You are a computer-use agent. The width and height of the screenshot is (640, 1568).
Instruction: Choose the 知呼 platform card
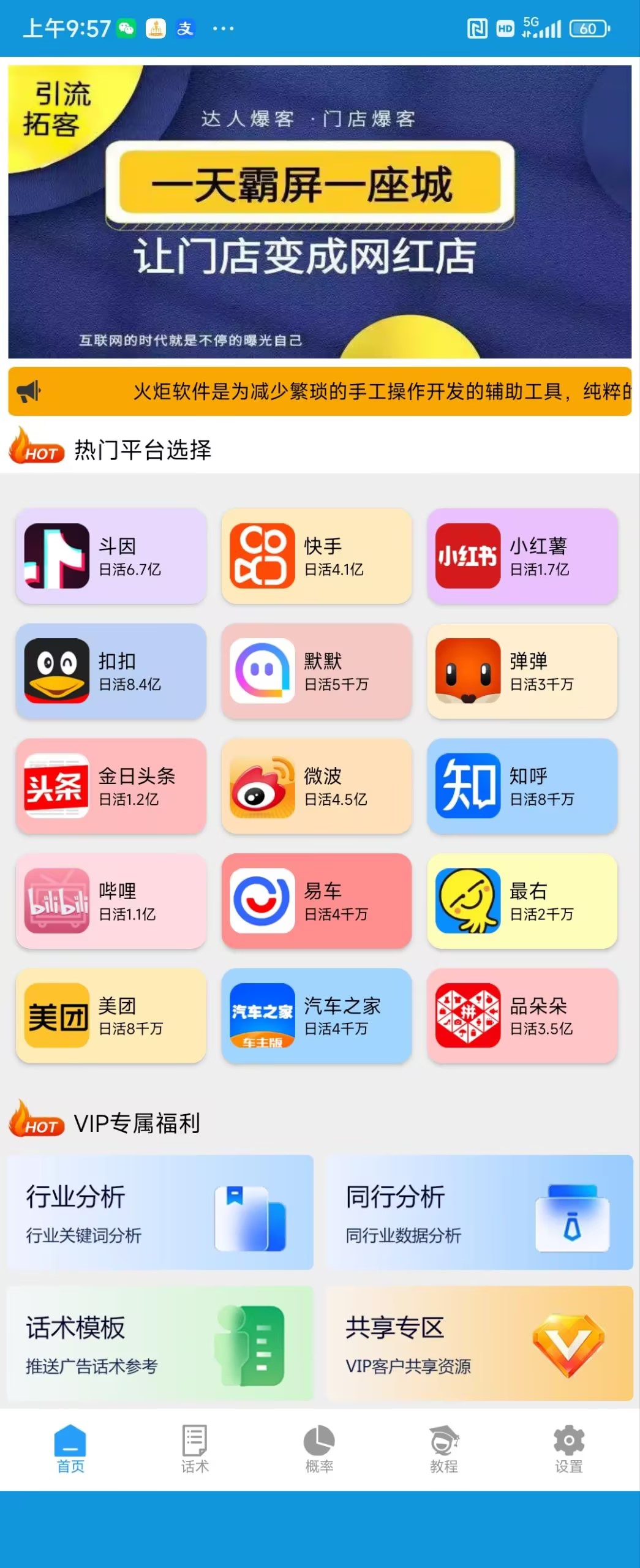tap(522, 786)
